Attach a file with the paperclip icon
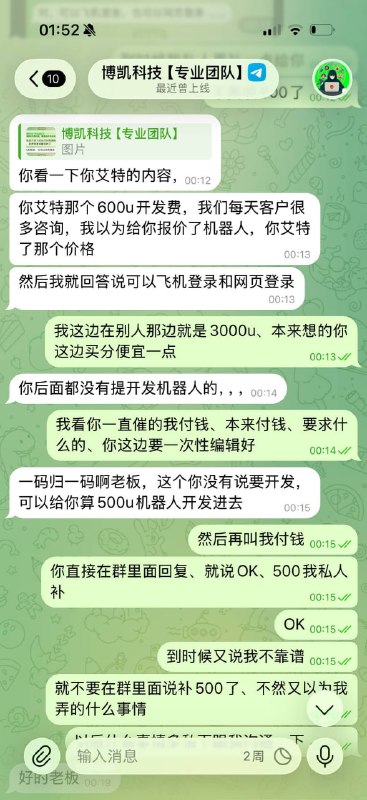Image resolution: width=367 pixels, height=800 pixels. pyautogui.click(x=41, y=755)
